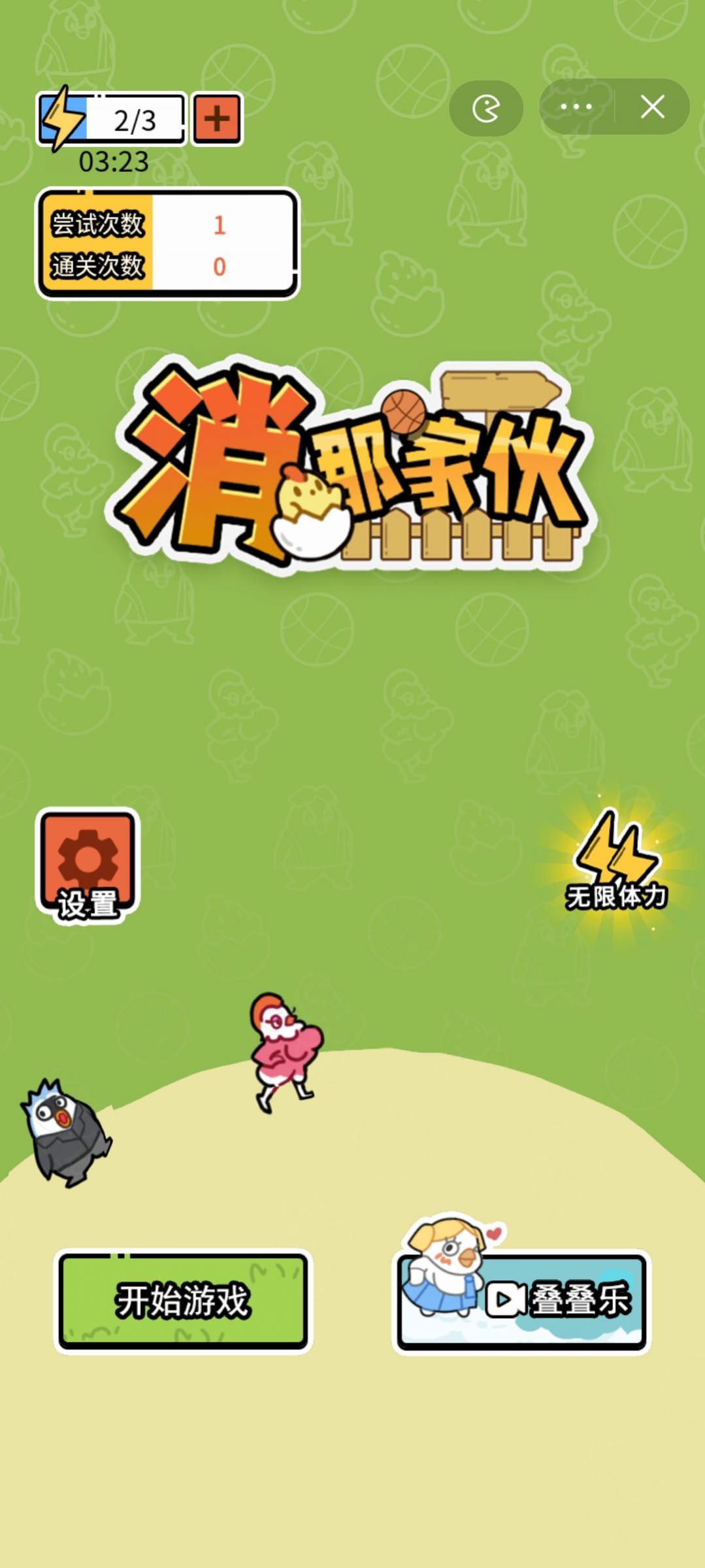Open the round icon beside the menu pill
The width and height of the screenshot is (705, 1568).
click(485, 108)
